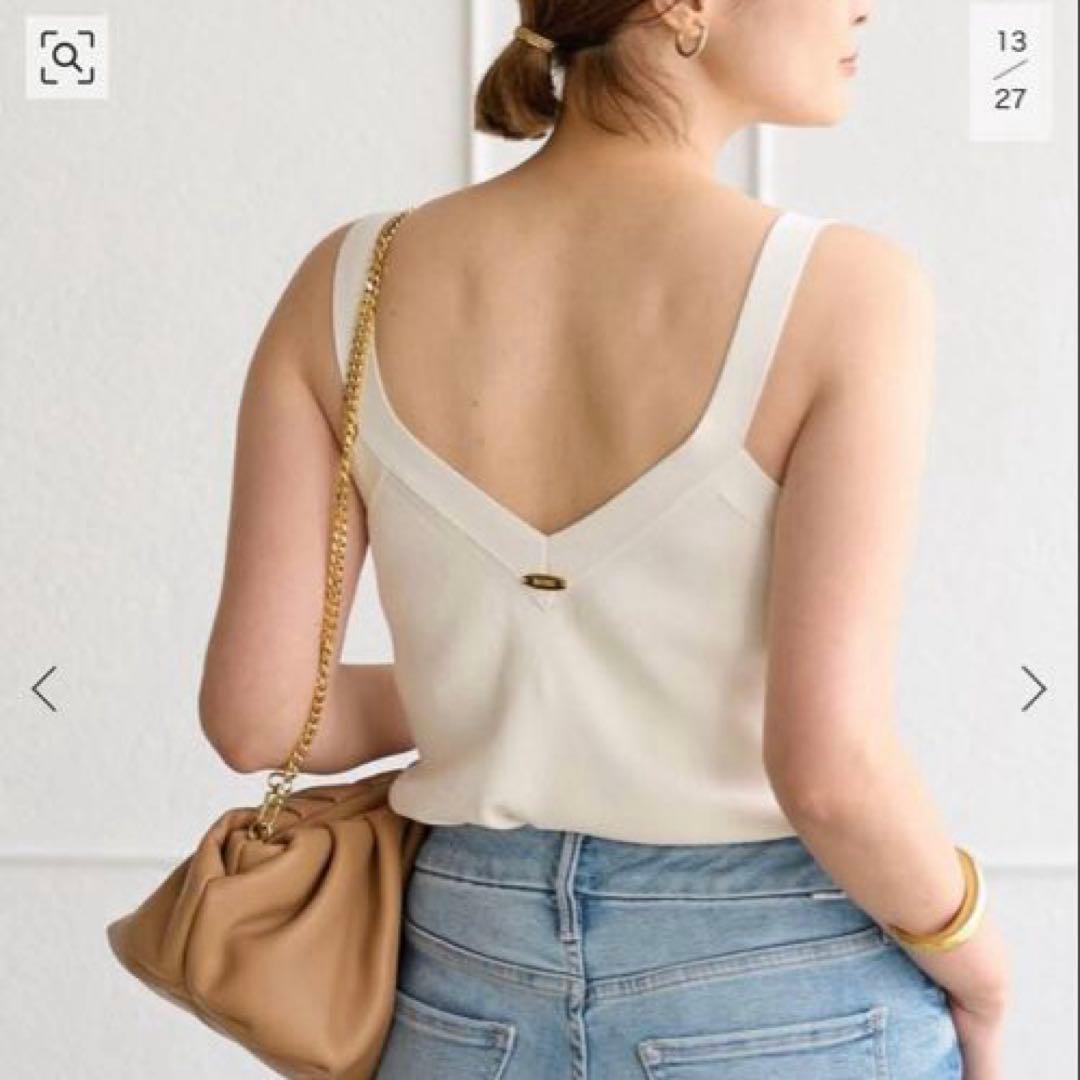Go to the previous product photo
This screenshot has height=1080, width=1080.
coord(44,689)
